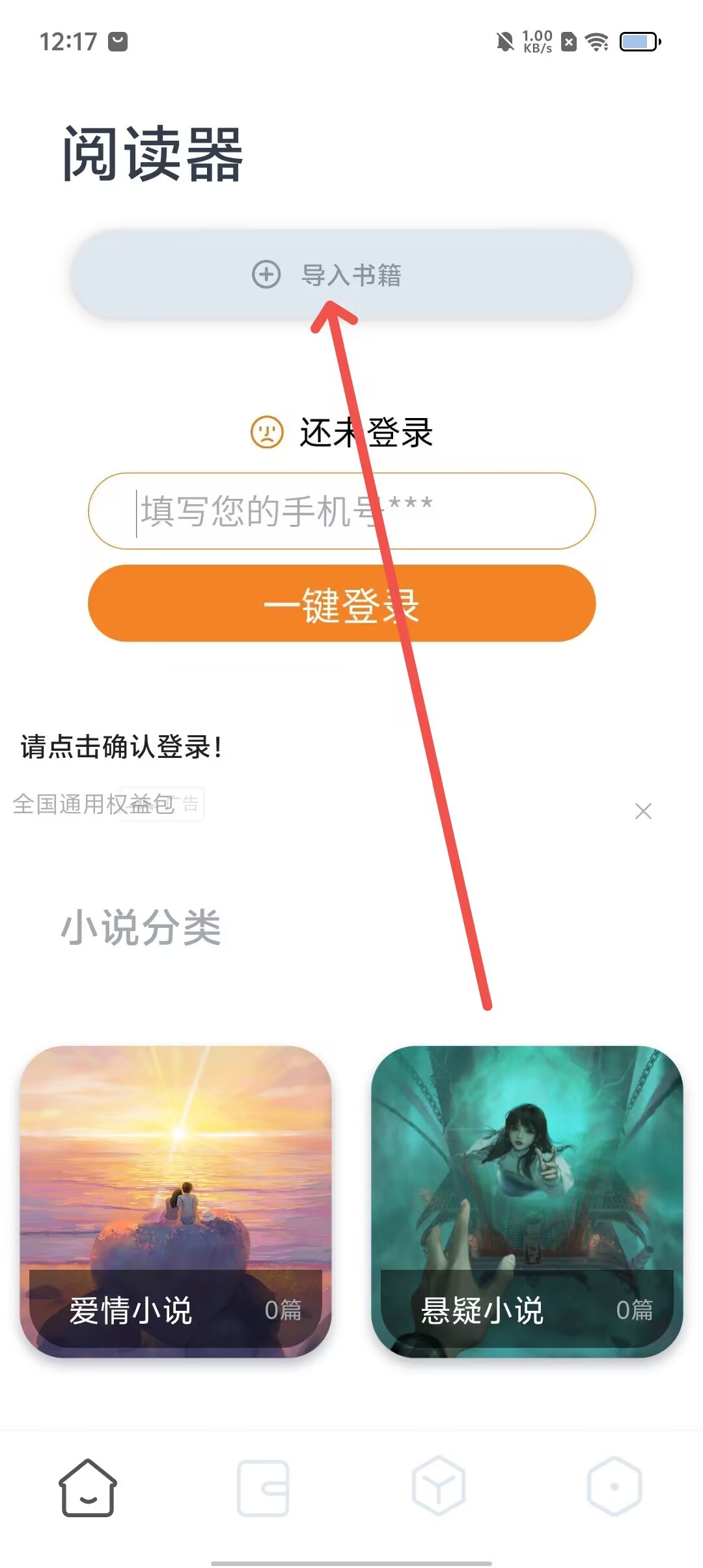Viewport: 703px width, 1568px height.
Task: Switch to the home tab
Action: 88,1488
